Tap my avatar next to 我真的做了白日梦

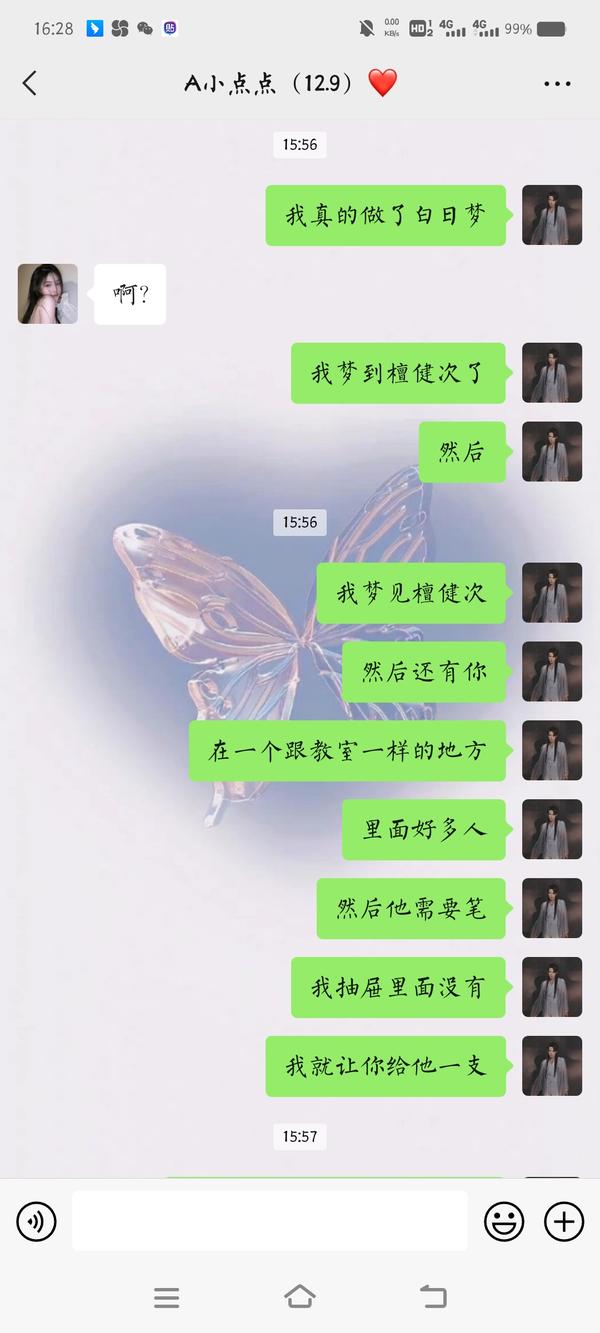(552, 215)
